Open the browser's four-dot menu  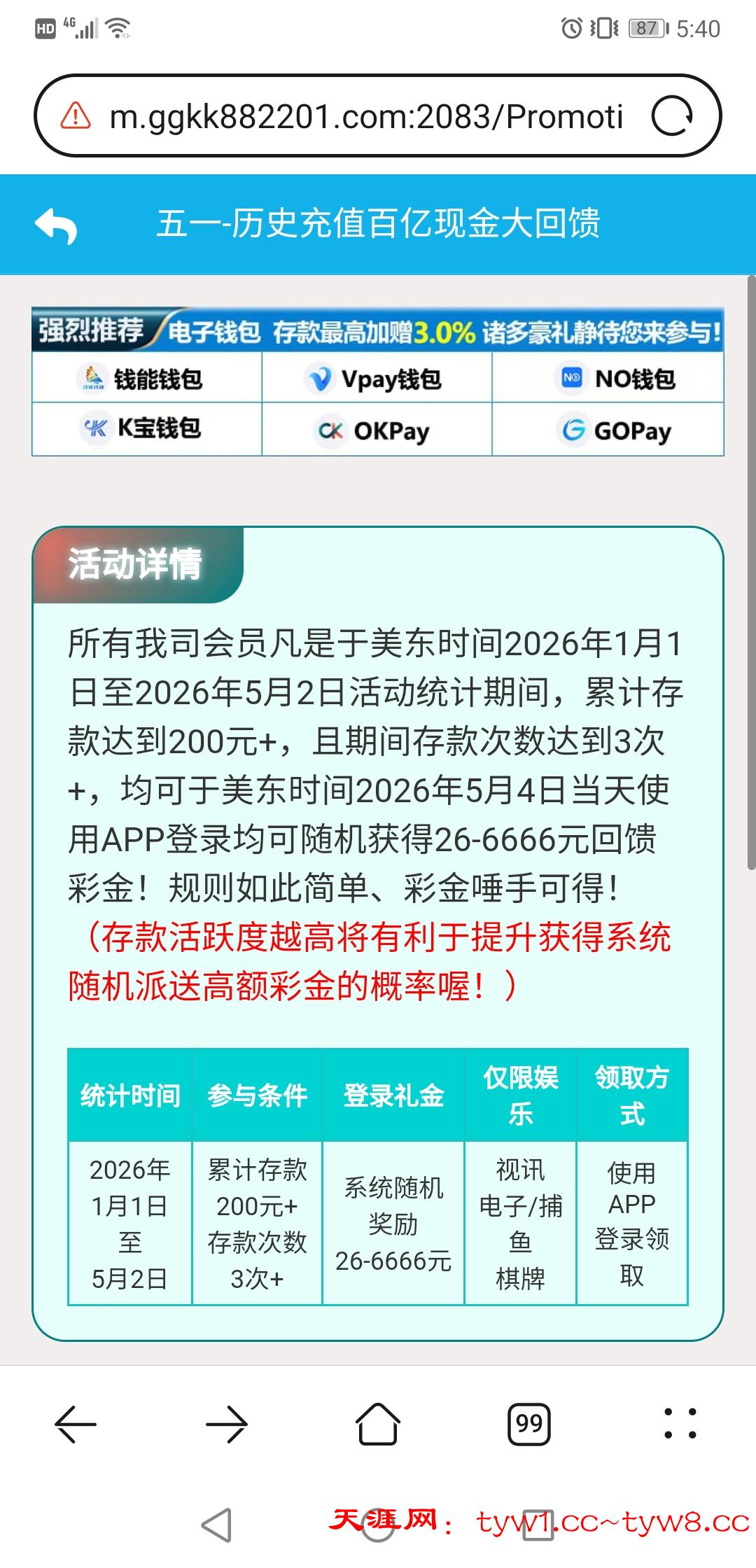point(680,1424)
